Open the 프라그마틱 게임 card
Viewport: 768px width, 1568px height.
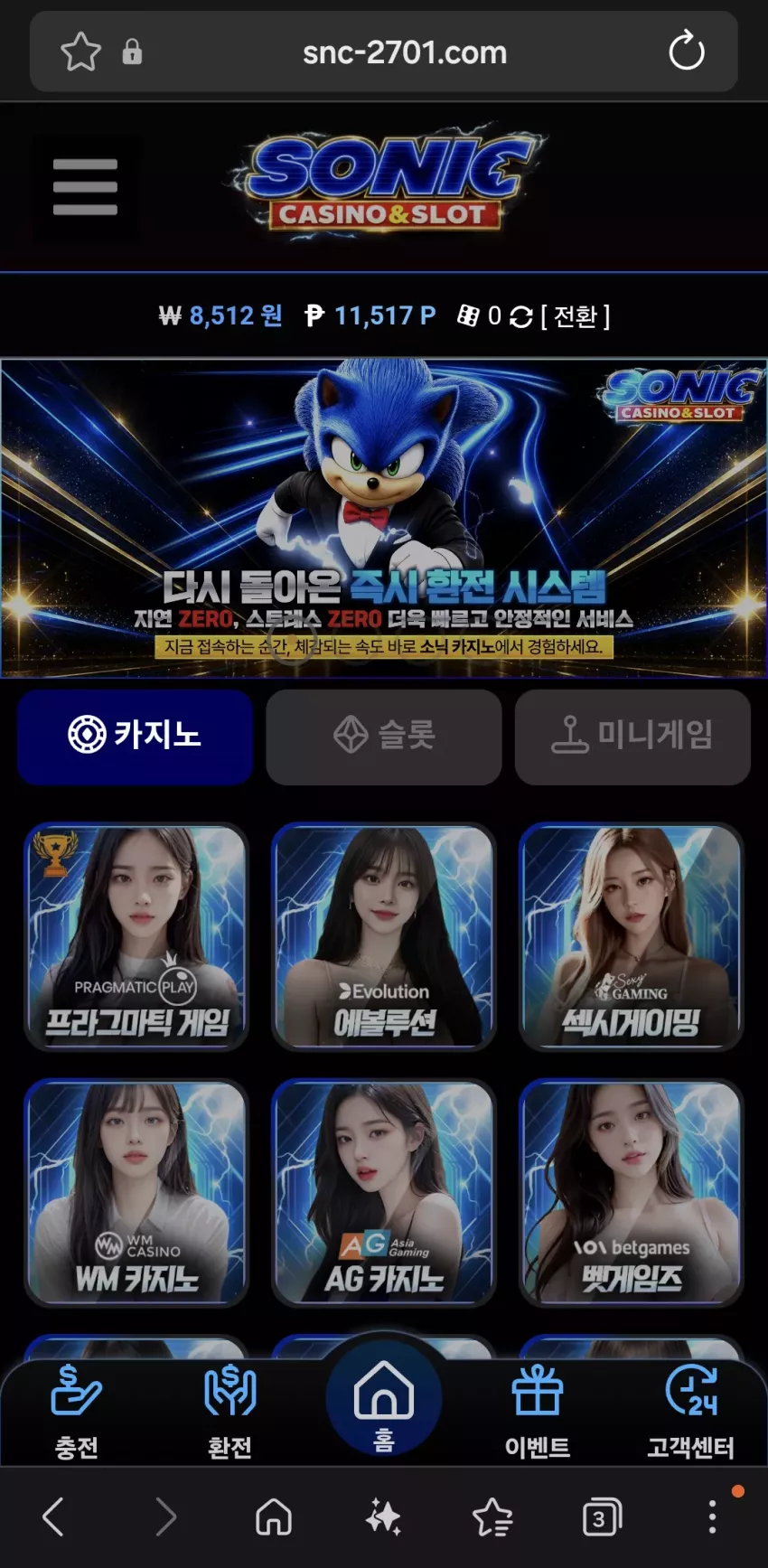136,937
